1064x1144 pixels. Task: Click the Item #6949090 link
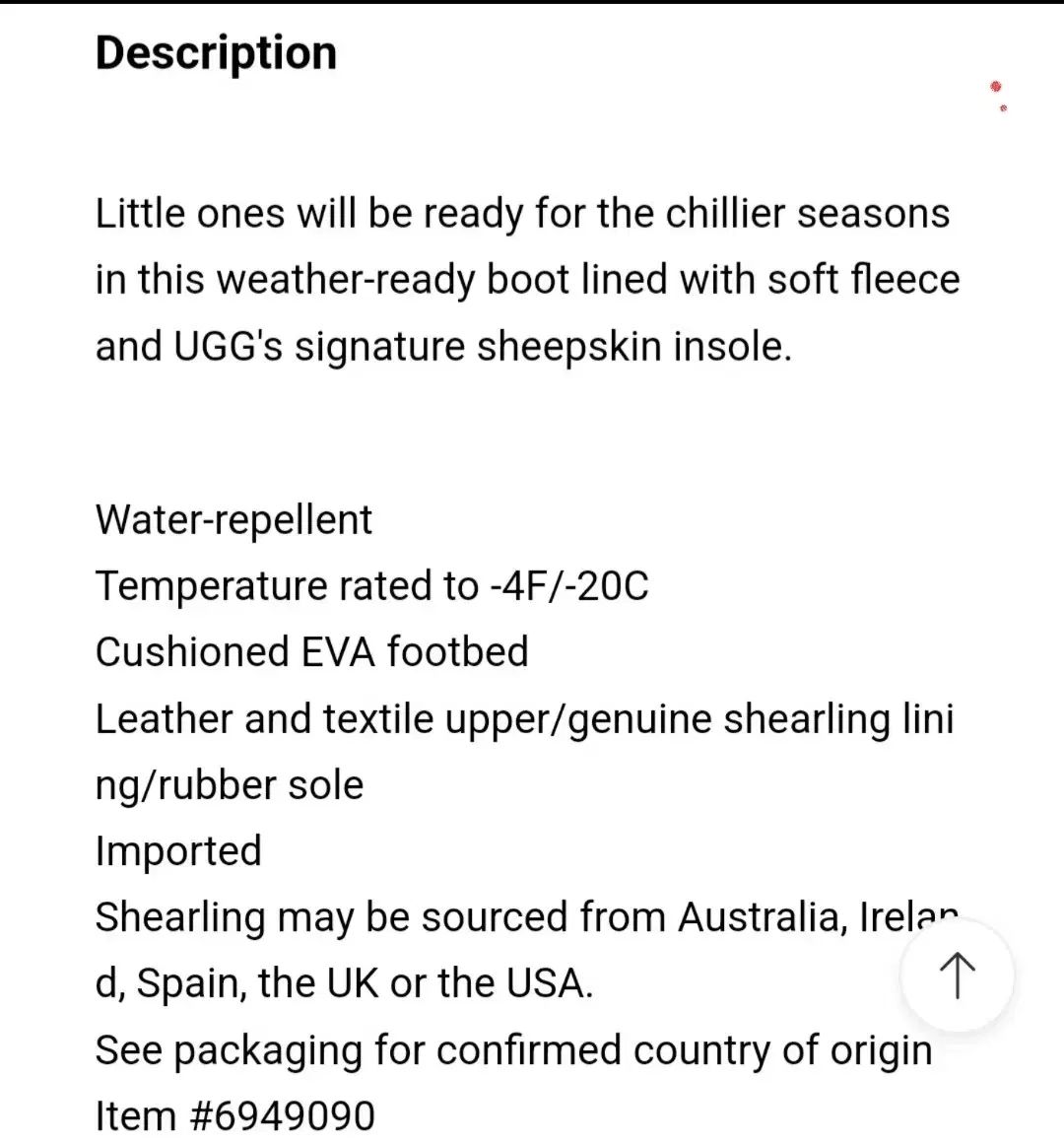(x=234, y=1114)
